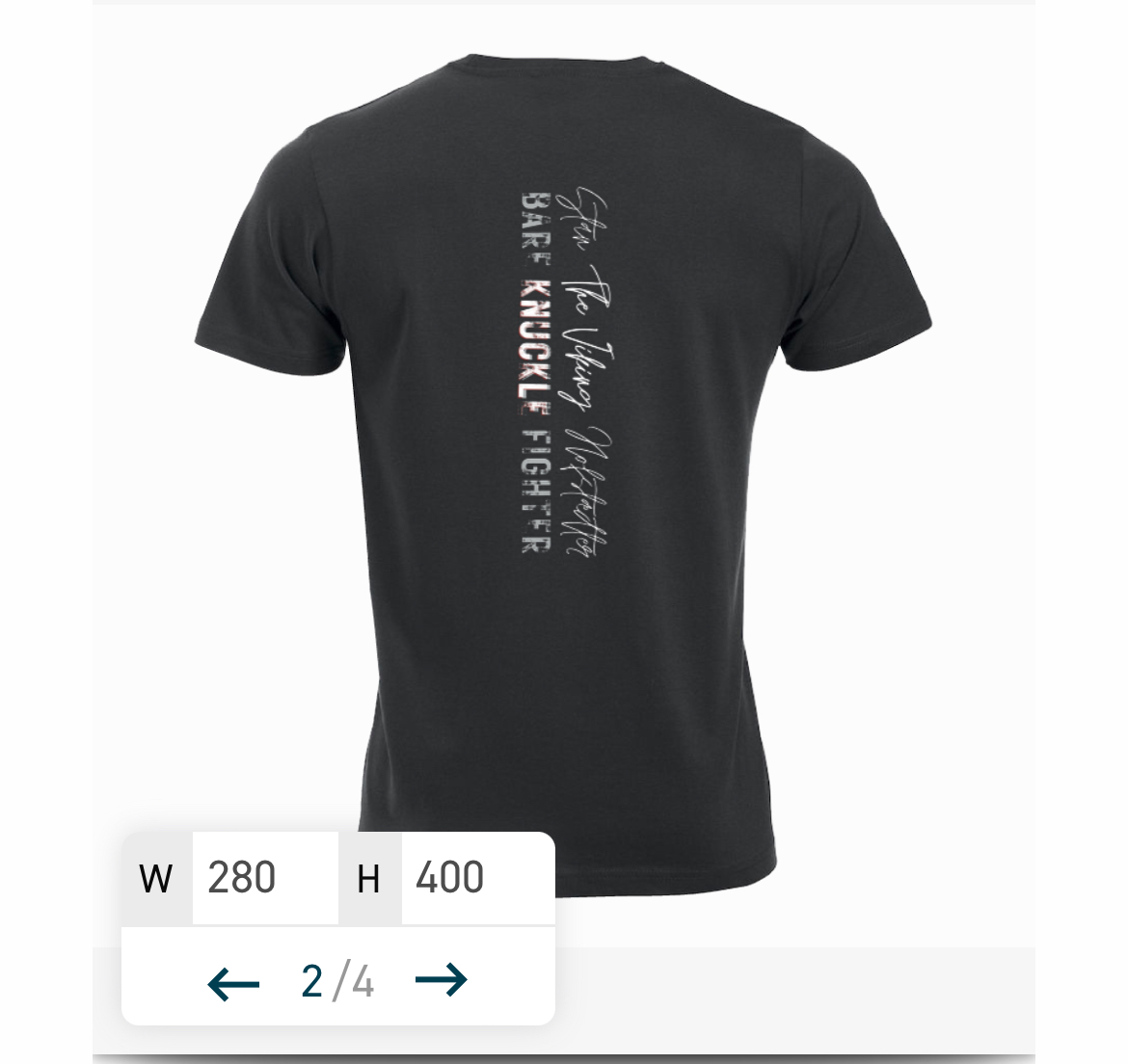Edit the height field showing 400
Viewport: 1128px width, 1064px height.
pyautogui.click(x=476, y=878)
